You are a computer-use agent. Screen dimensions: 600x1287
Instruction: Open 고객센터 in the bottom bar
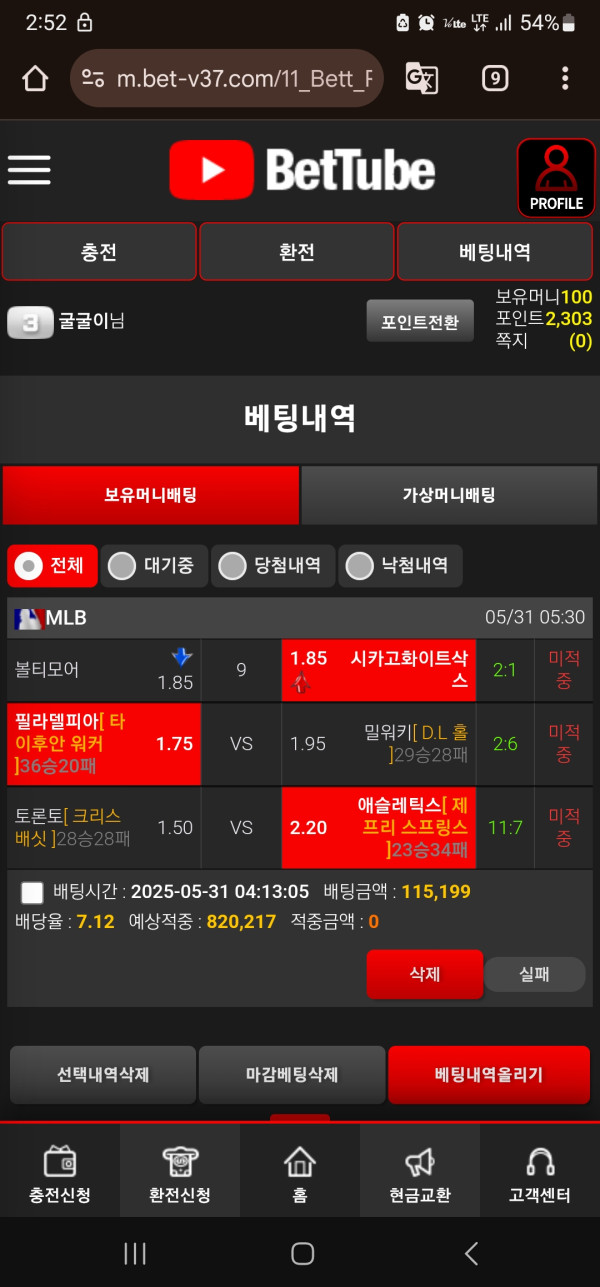point(540,1176)
